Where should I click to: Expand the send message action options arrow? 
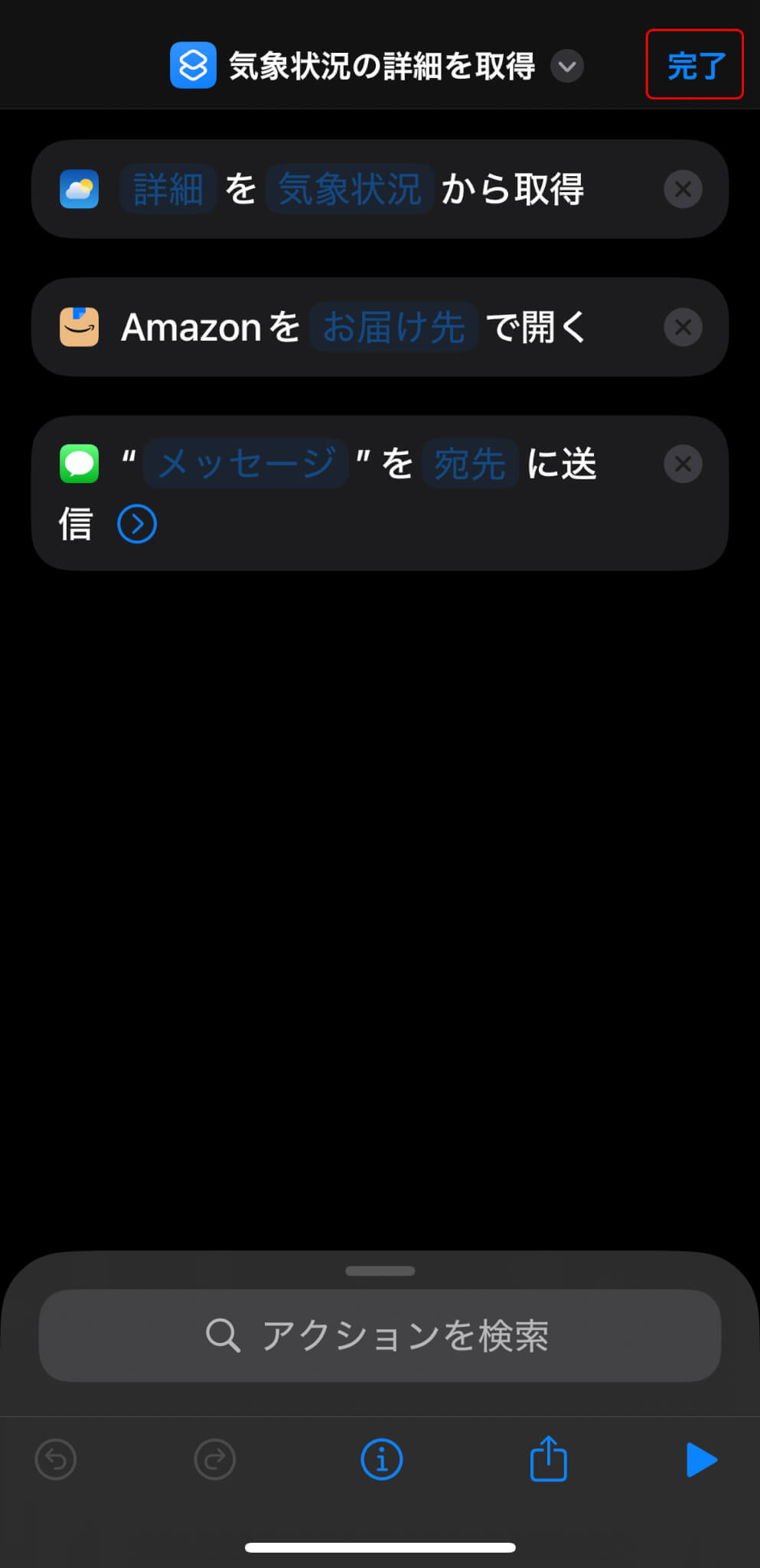pos(137,524)
